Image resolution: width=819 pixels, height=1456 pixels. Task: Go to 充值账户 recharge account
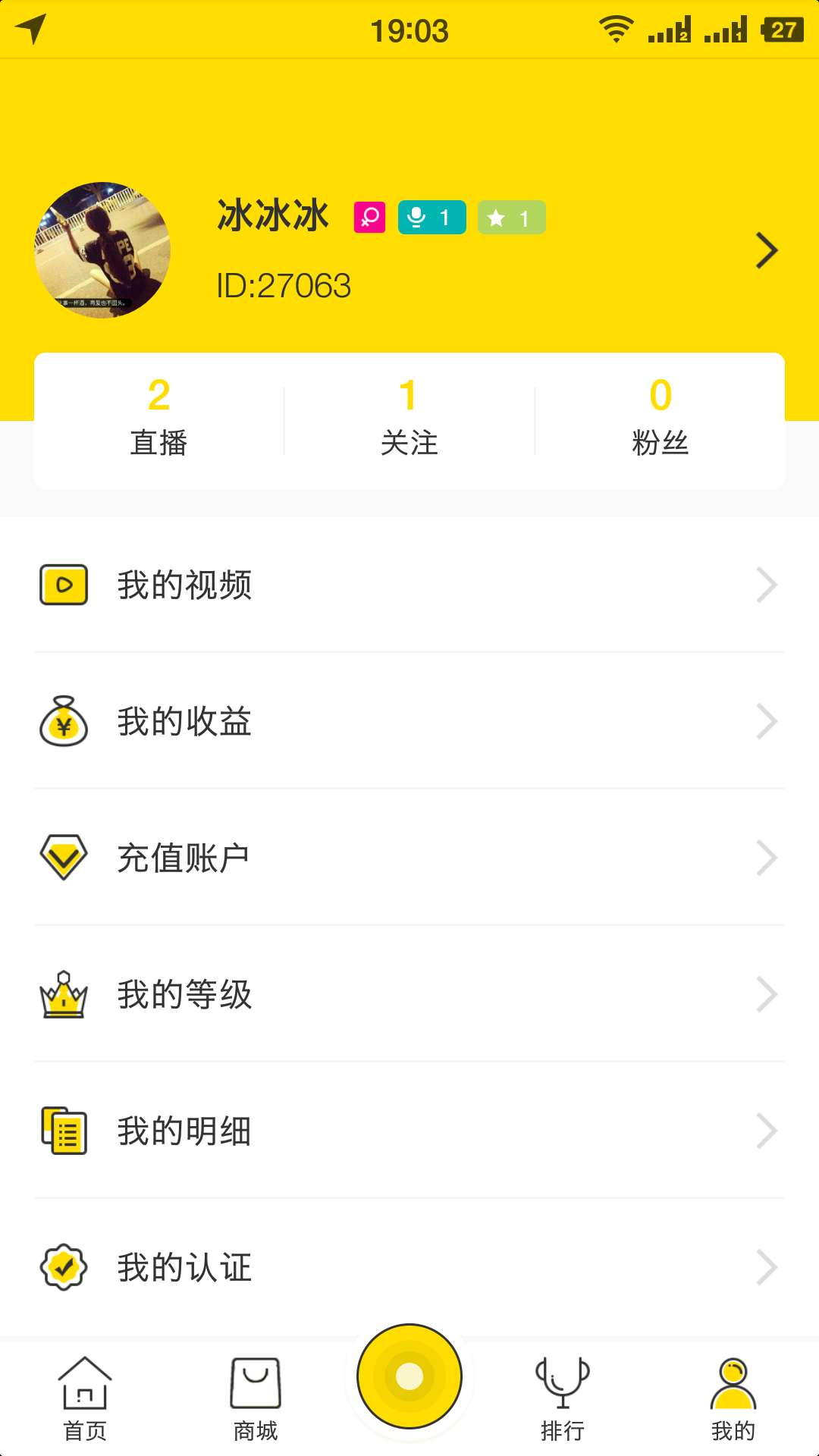pos(409,858)
